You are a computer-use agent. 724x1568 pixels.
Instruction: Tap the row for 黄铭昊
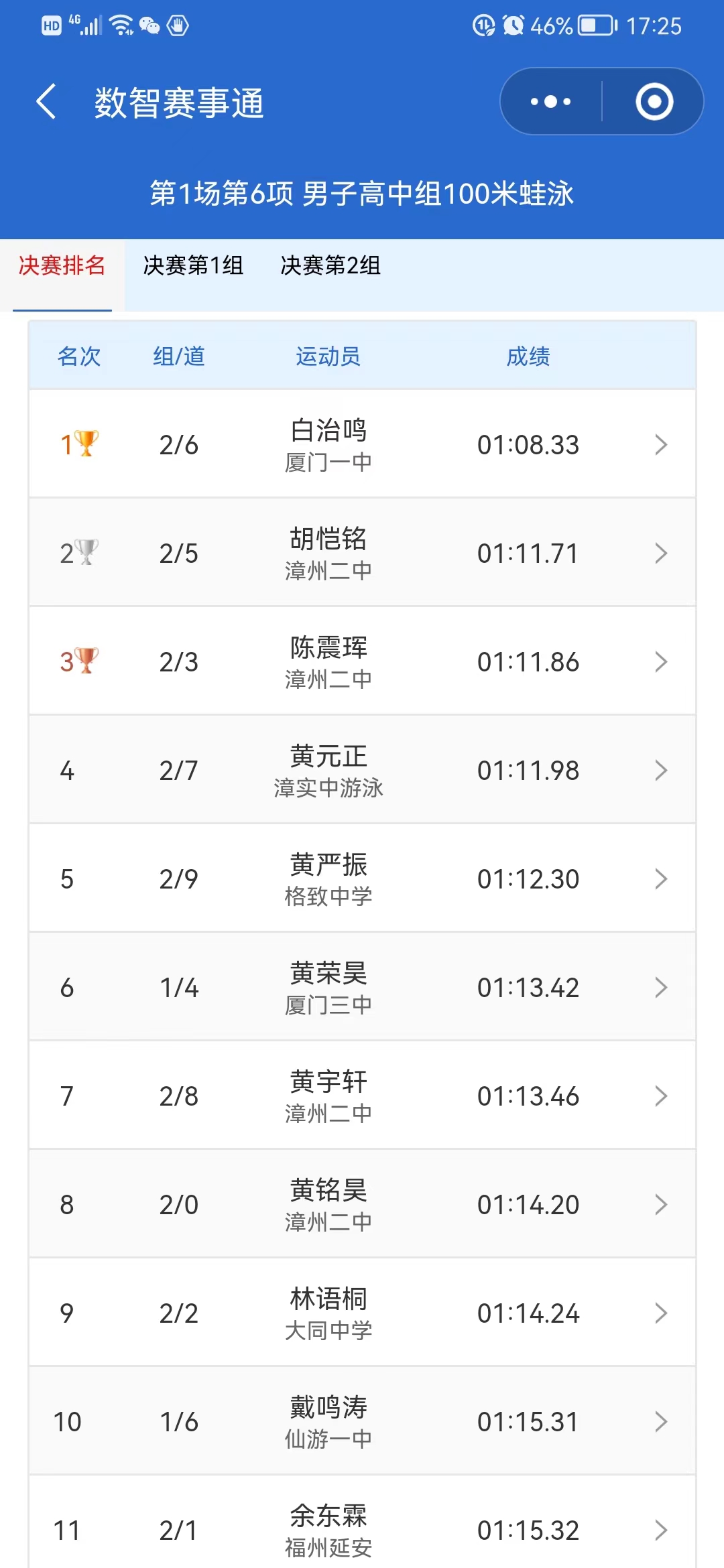coord(362,1204)
